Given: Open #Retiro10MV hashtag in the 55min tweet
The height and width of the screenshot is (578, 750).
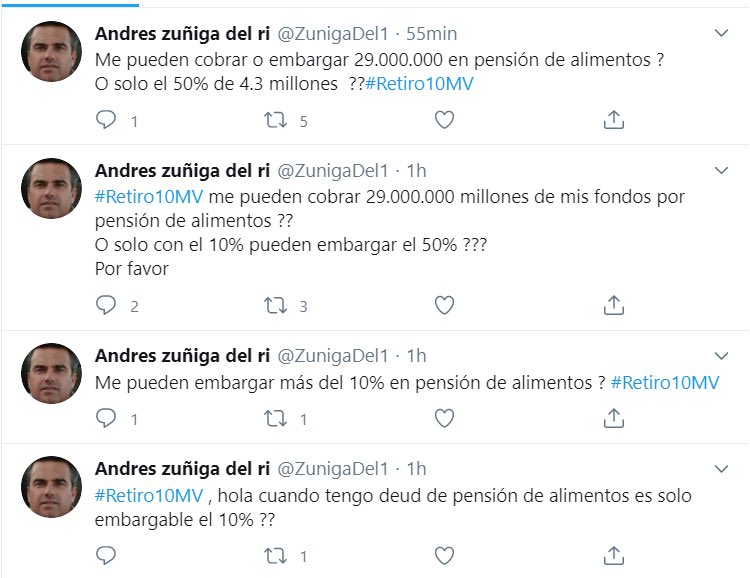Looking at the screenshot, I should point(419,84).
